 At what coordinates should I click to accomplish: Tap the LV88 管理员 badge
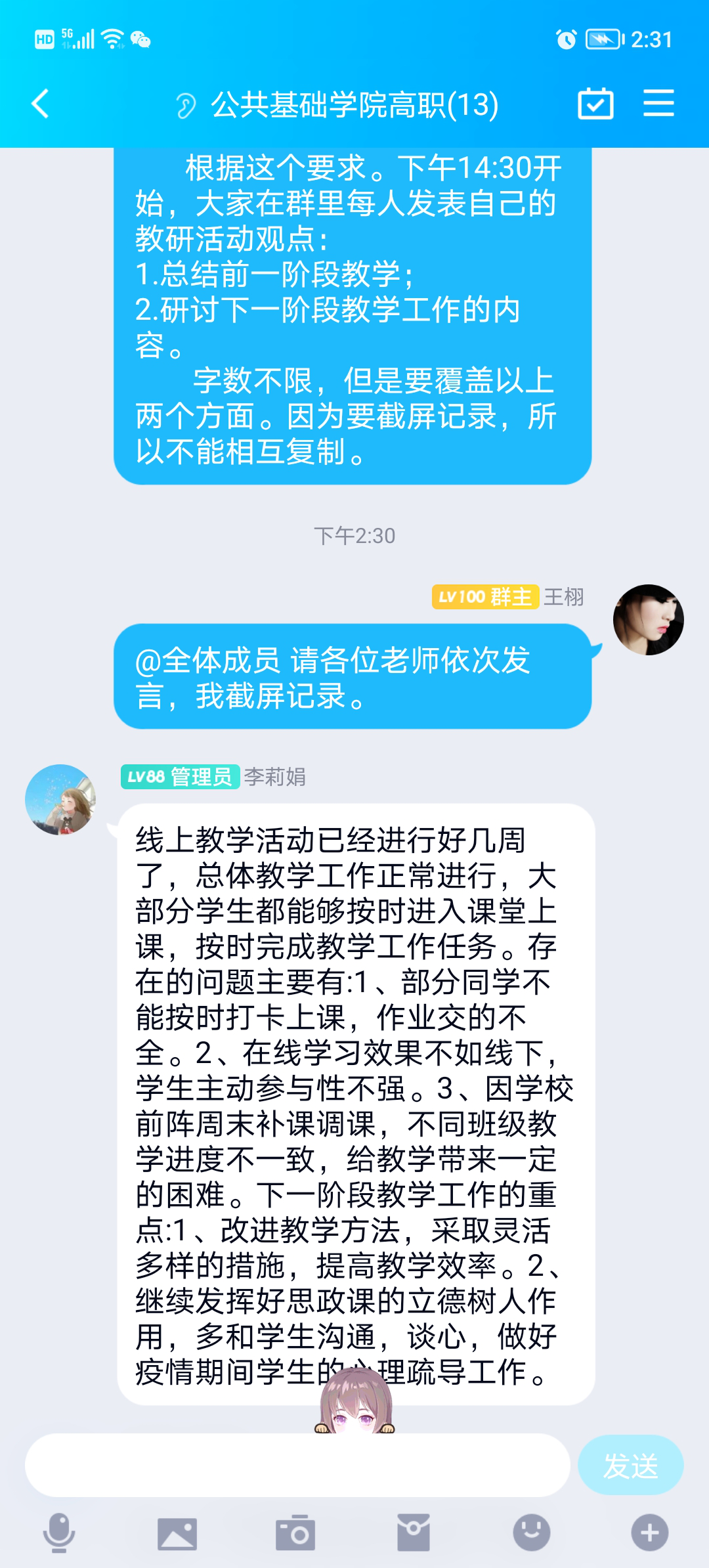pyautogui.click(x=179, y=777)
